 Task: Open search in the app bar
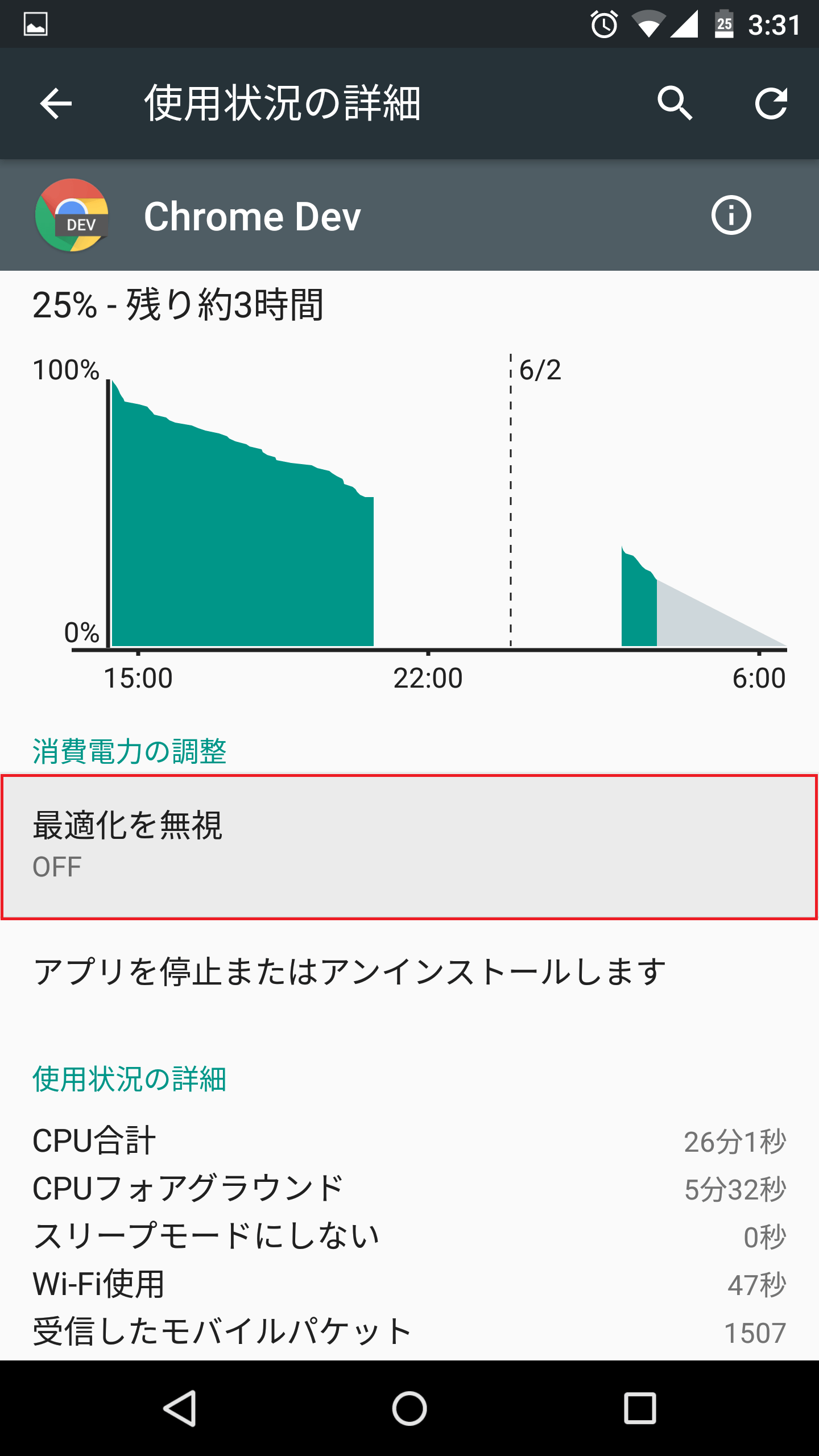pos(675,104)
